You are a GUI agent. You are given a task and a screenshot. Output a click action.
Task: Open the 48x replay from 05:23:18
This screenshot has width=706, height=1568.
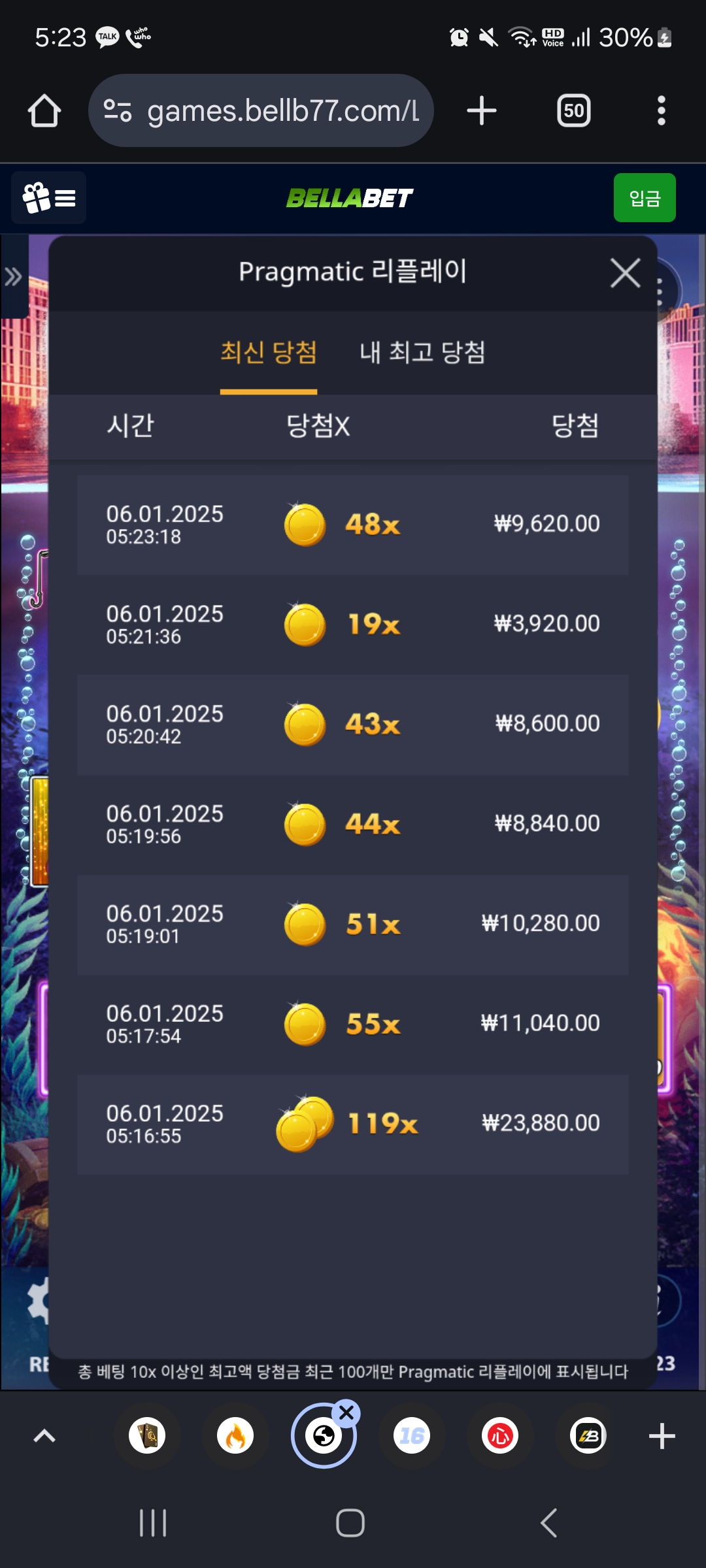(353, 525)
